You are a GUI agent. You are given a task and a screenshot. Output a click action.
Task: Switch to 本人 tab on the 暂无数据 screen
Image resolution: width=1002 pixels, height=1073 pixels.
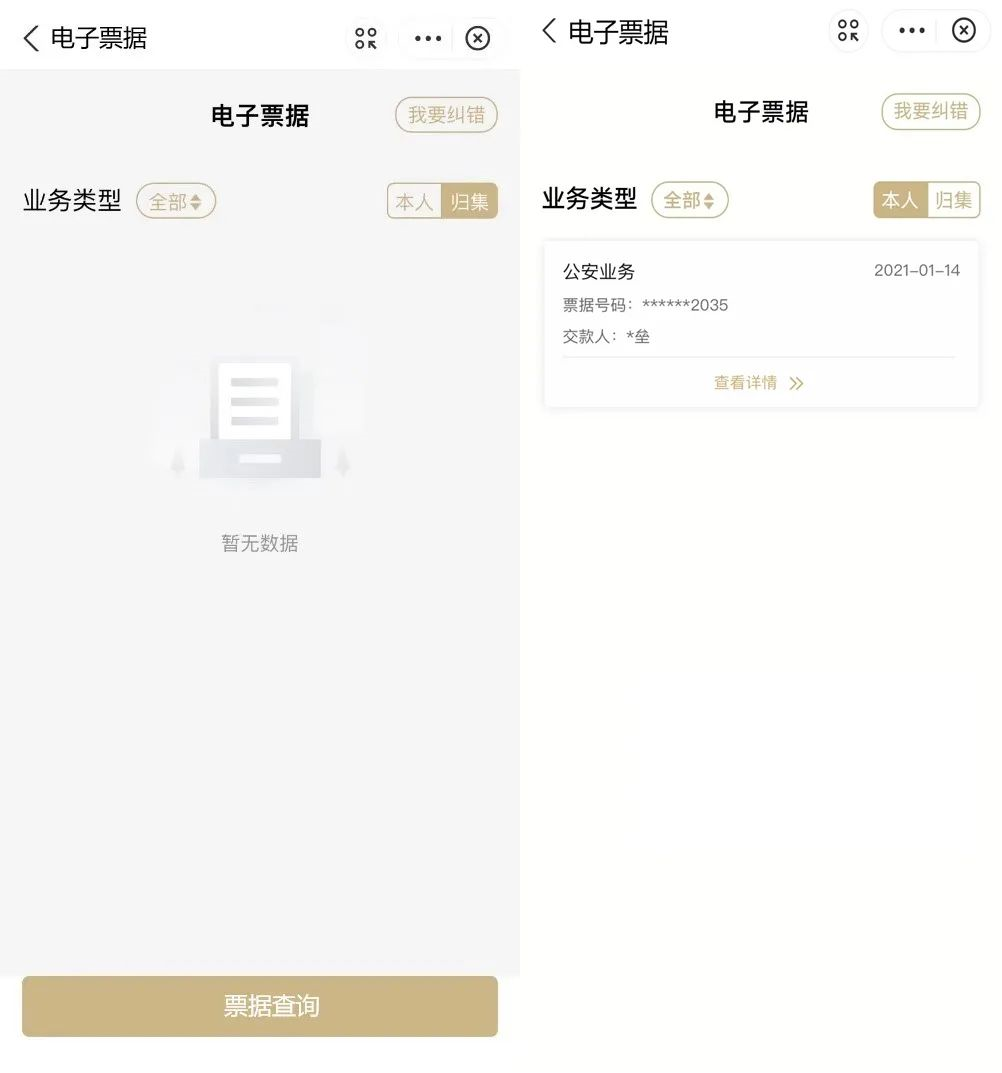414,202
